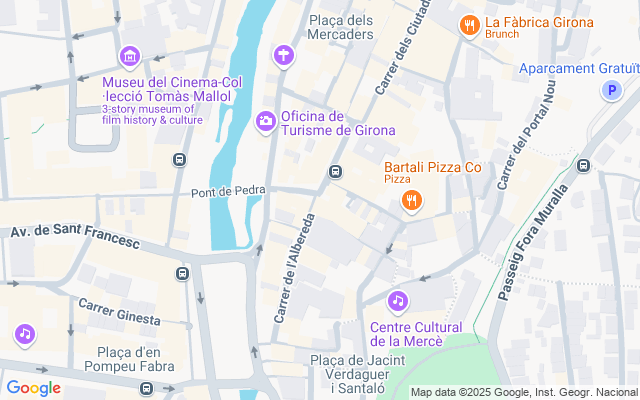This screenshot has height=400, width=640.
Task: Tap the Bartali Pizza Co restaurant pin
Action: point(411,201)
